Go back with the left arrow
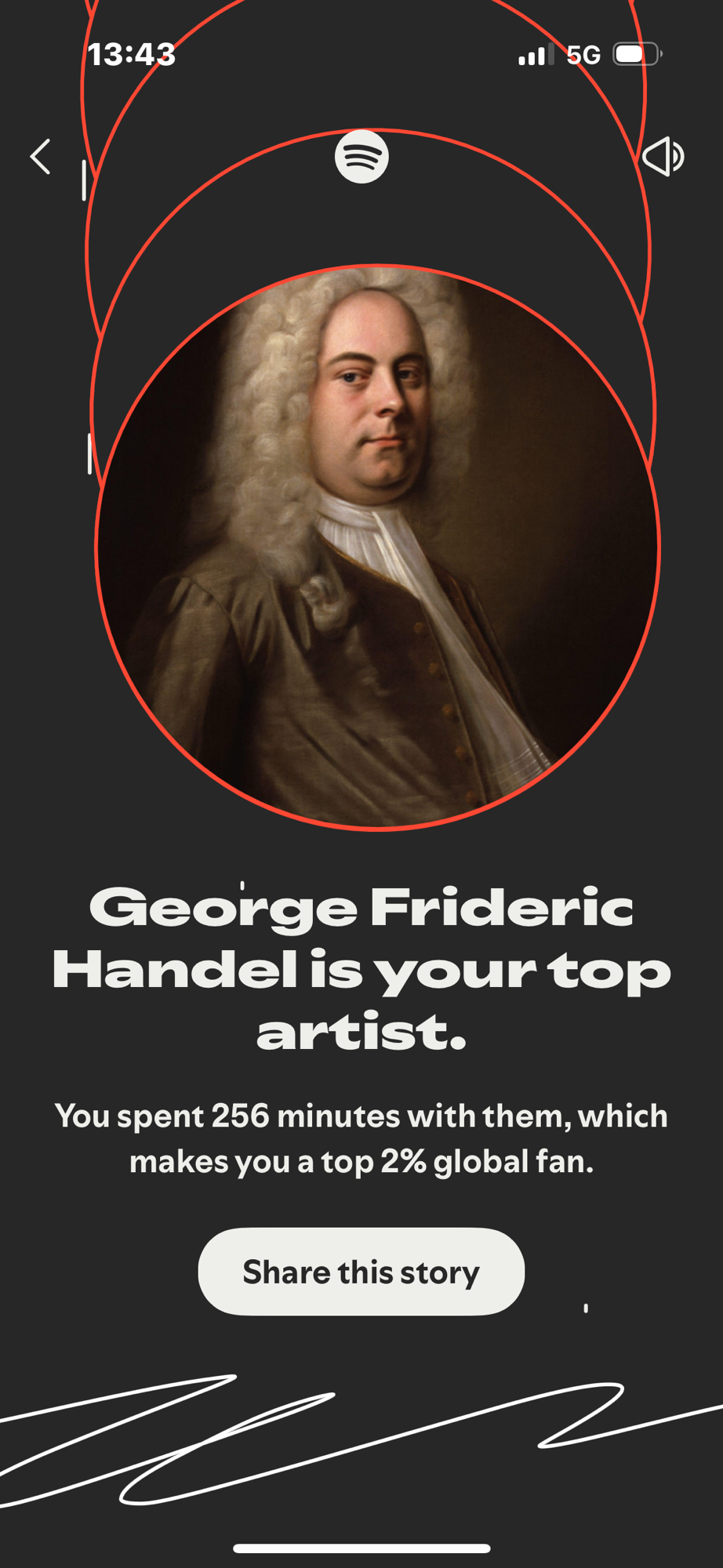This screenshot has width=723, height=1568. coord(41,157)
